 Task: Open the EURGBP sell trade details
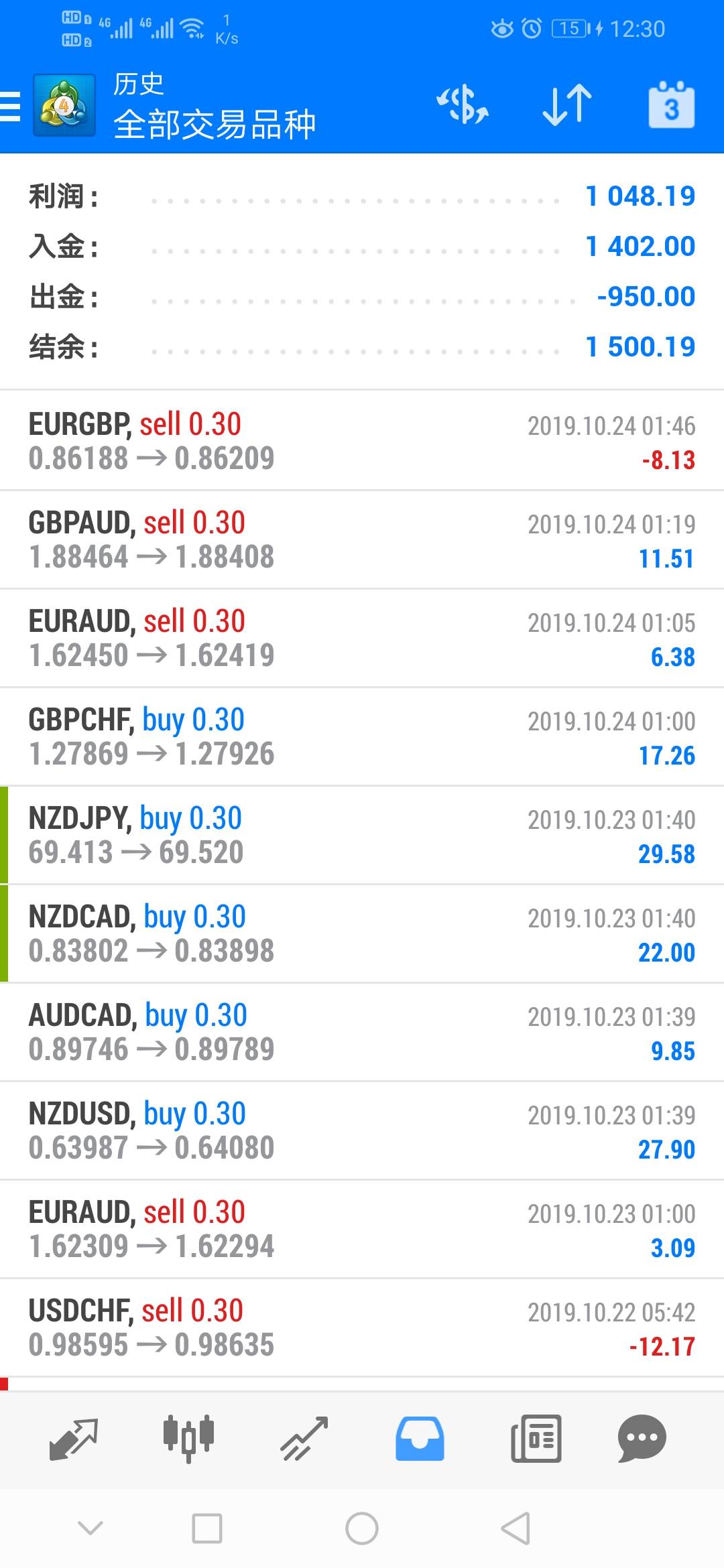coord(362,441)
